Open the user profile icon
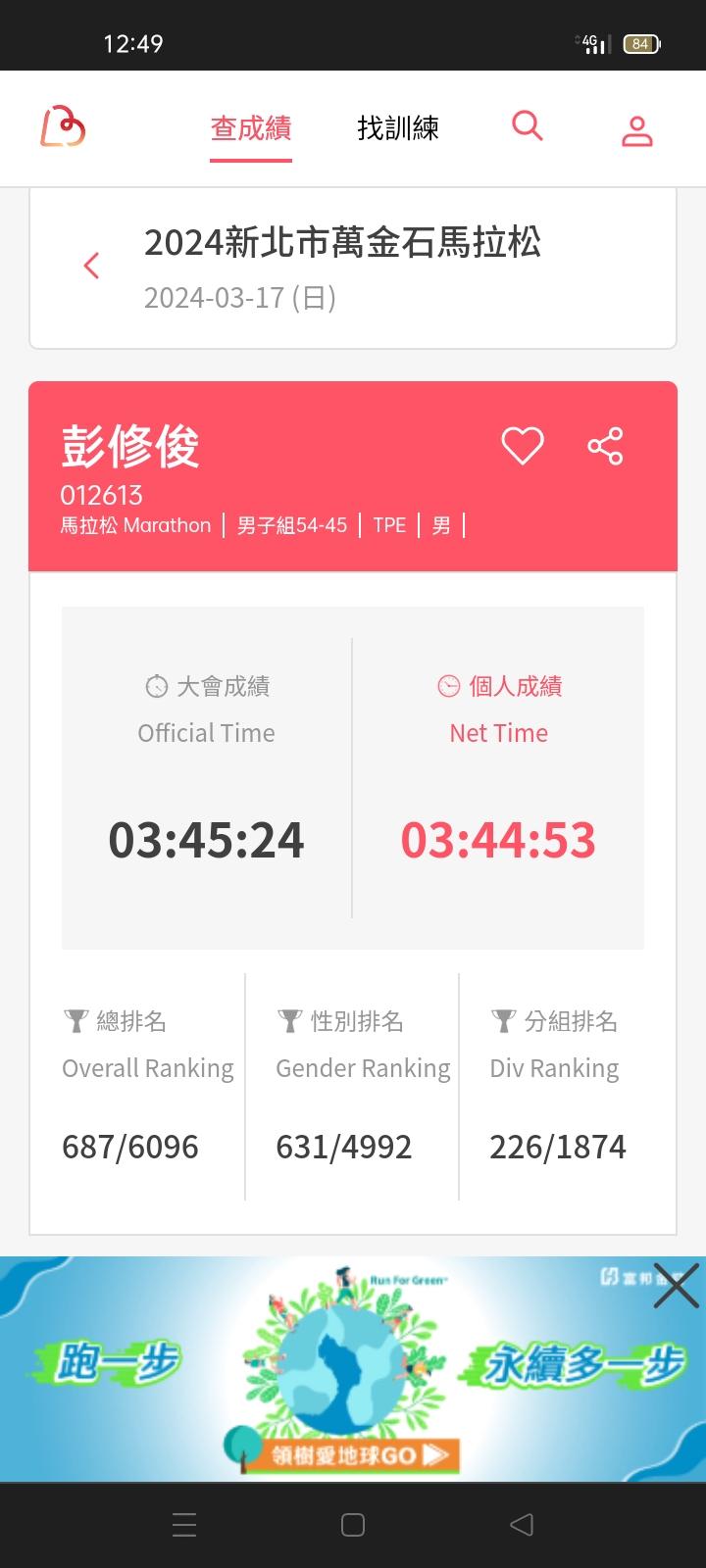706x1568 pixels. (636, 130)
